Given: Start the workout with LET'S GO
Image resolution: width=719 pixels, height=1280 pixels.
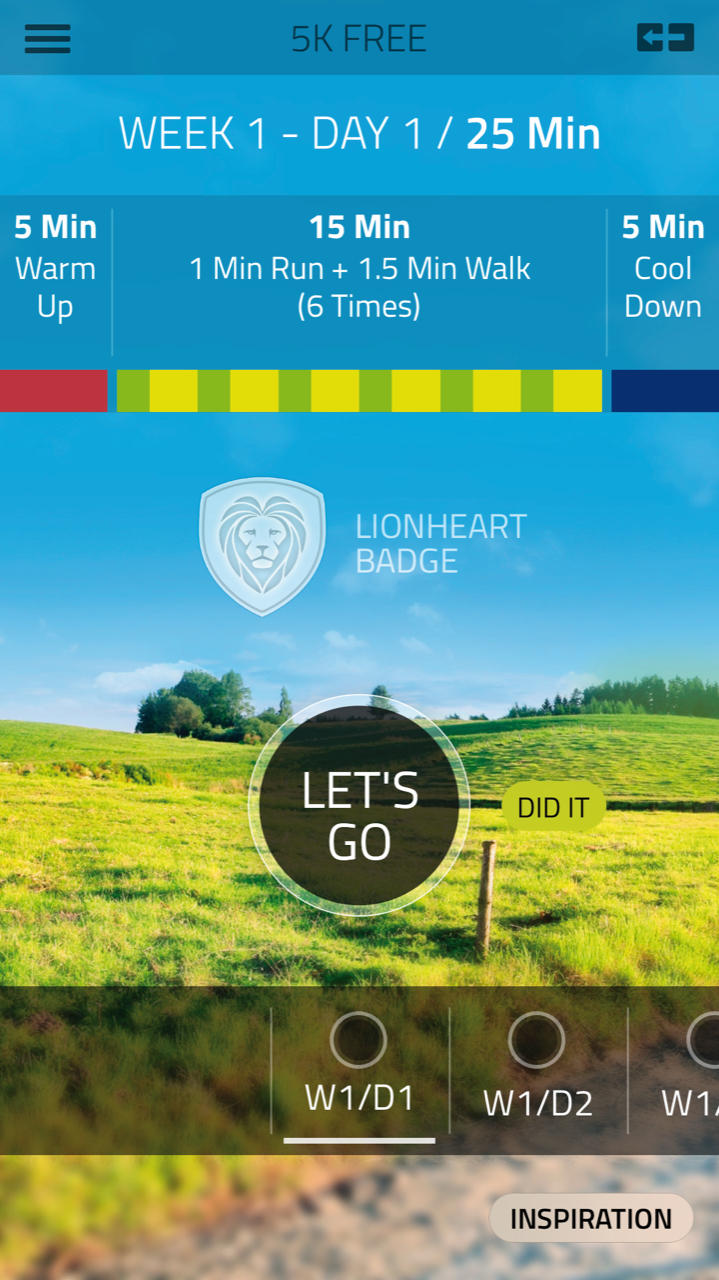Looking at the screenshot, I should [x=359, y=805].
